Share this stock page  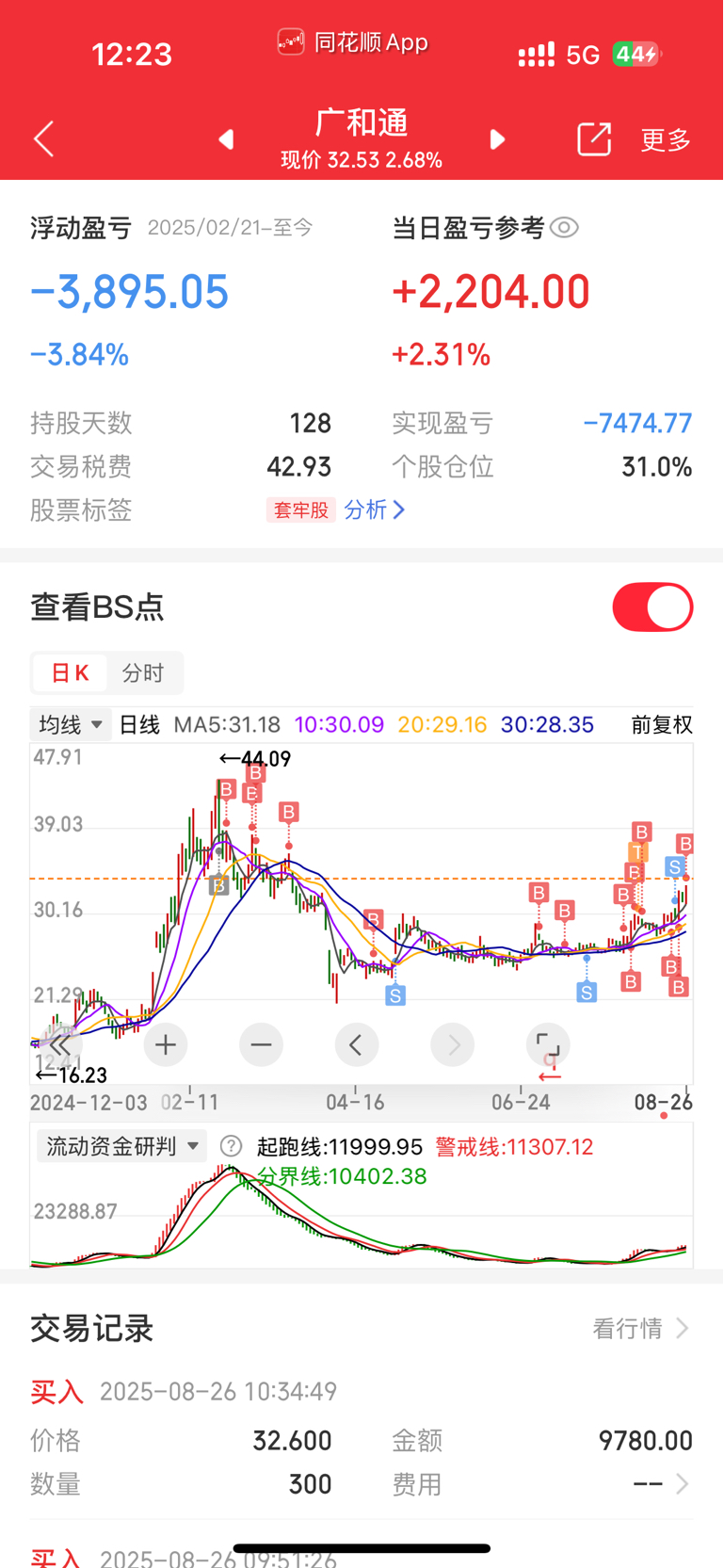click(594, 139)
